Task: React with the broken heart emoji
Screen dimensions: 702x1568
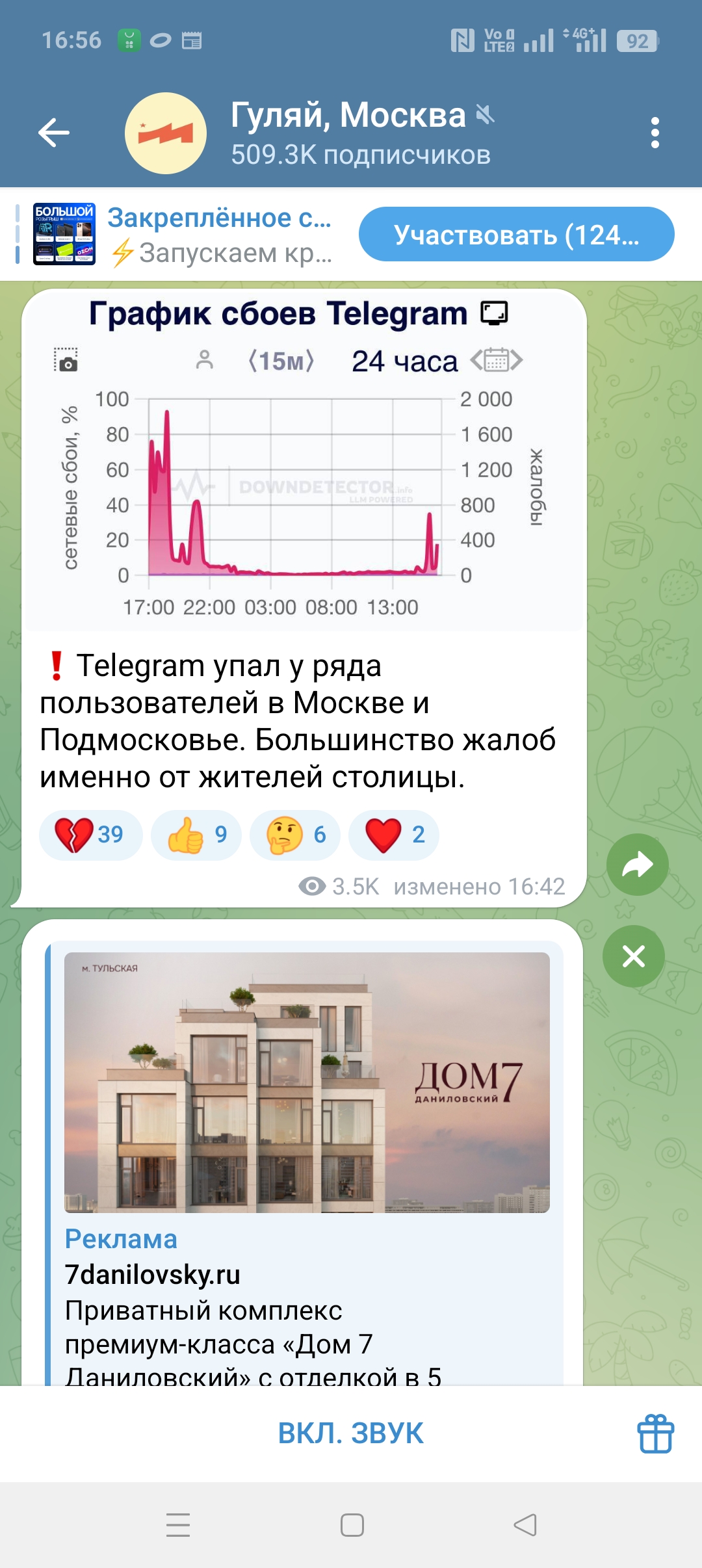Action: [90, 835]
